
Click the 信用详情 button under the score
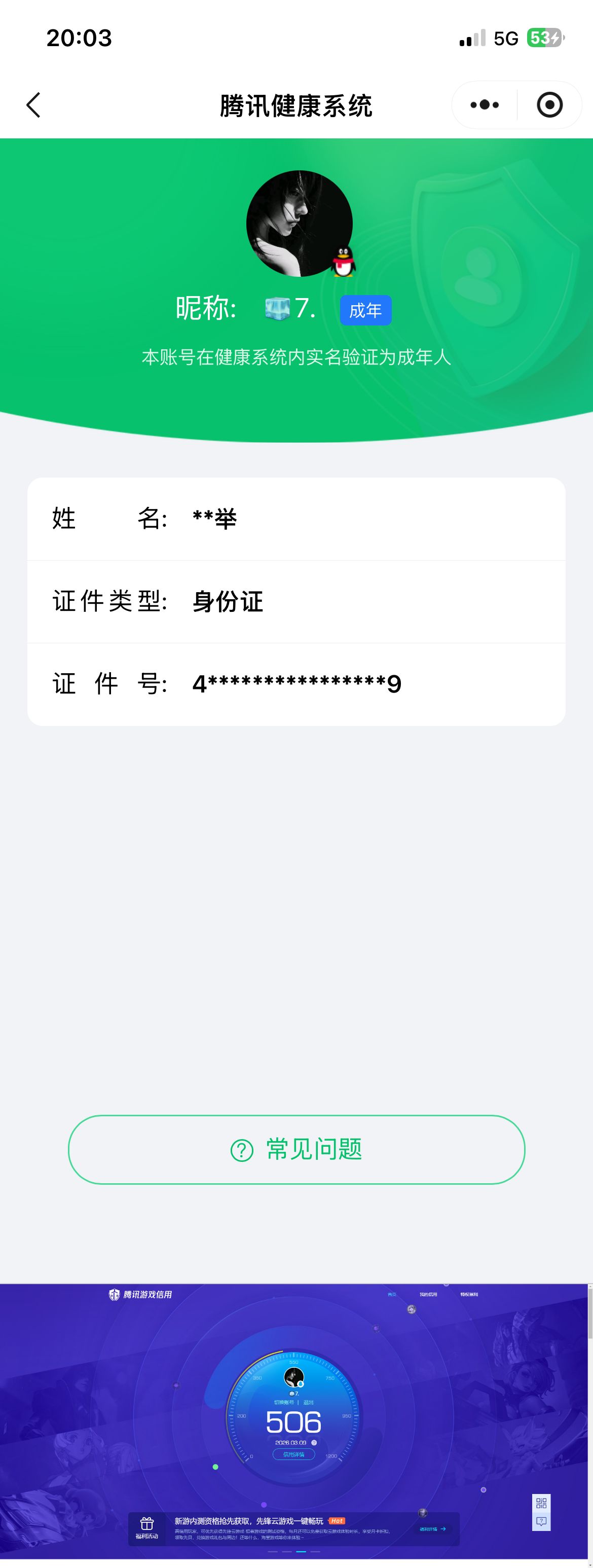pyautogui.click(x=293, y=1455)
